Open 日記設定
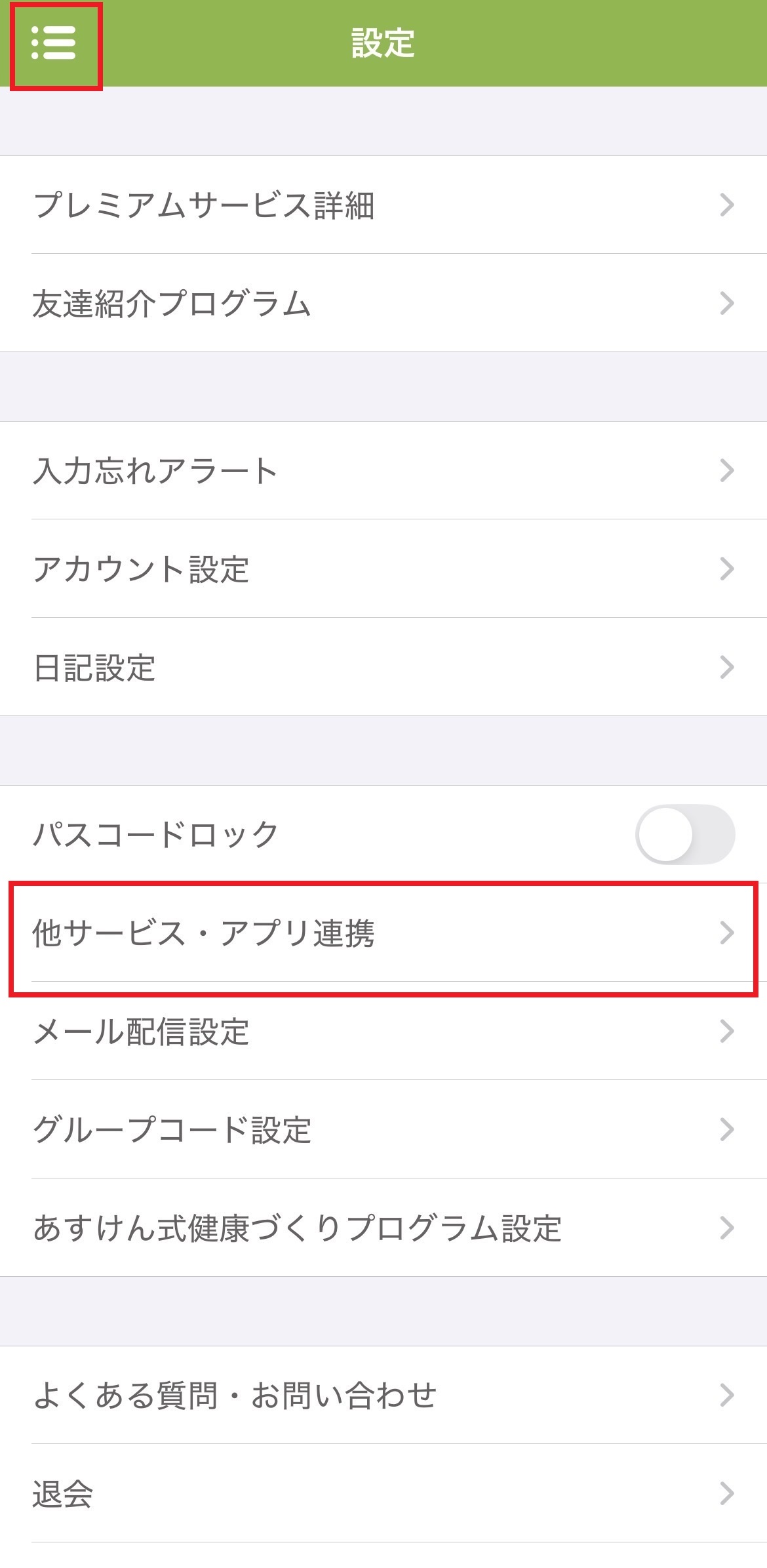Image resolution: width=767 pixels, height=1568 pixels. (383, 667)
